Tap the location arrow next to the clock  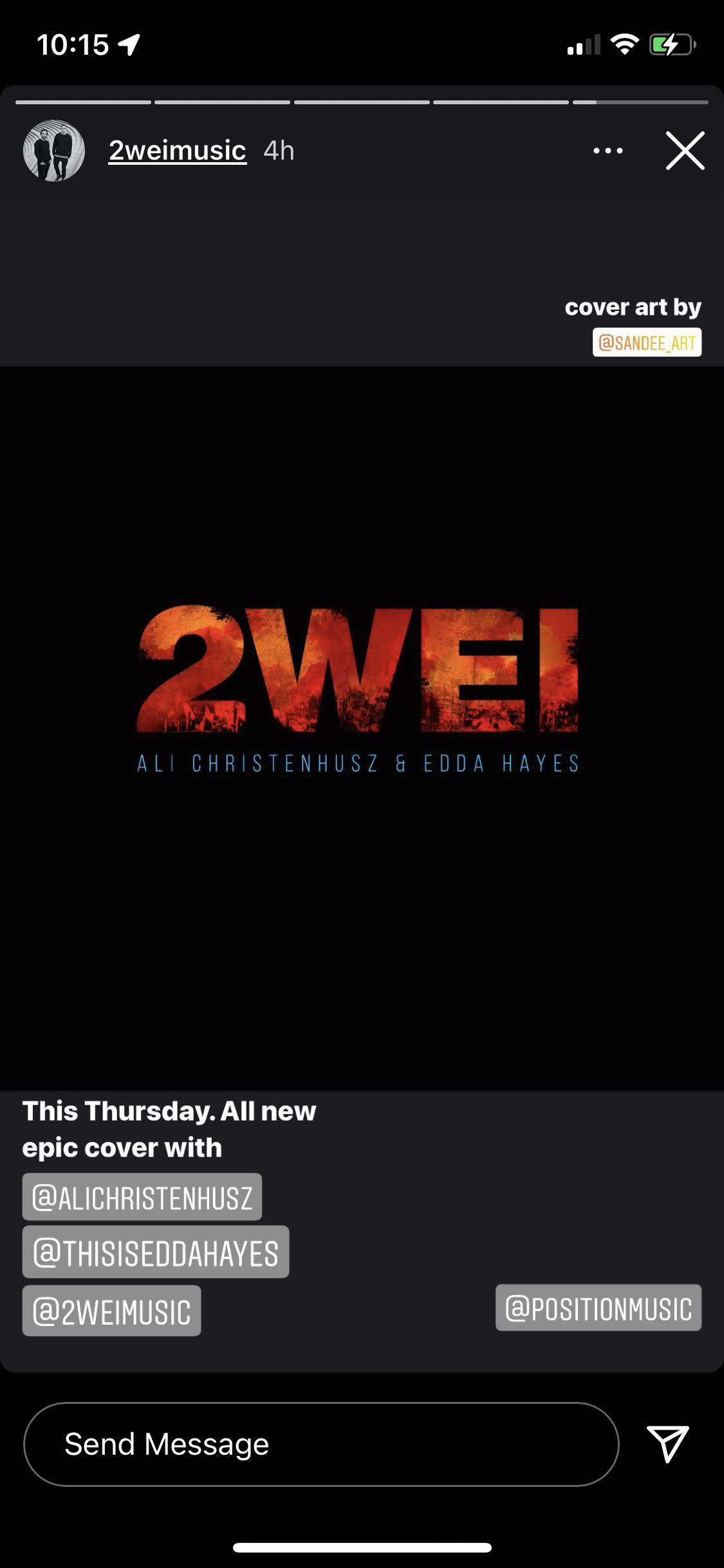pos(129,44)
